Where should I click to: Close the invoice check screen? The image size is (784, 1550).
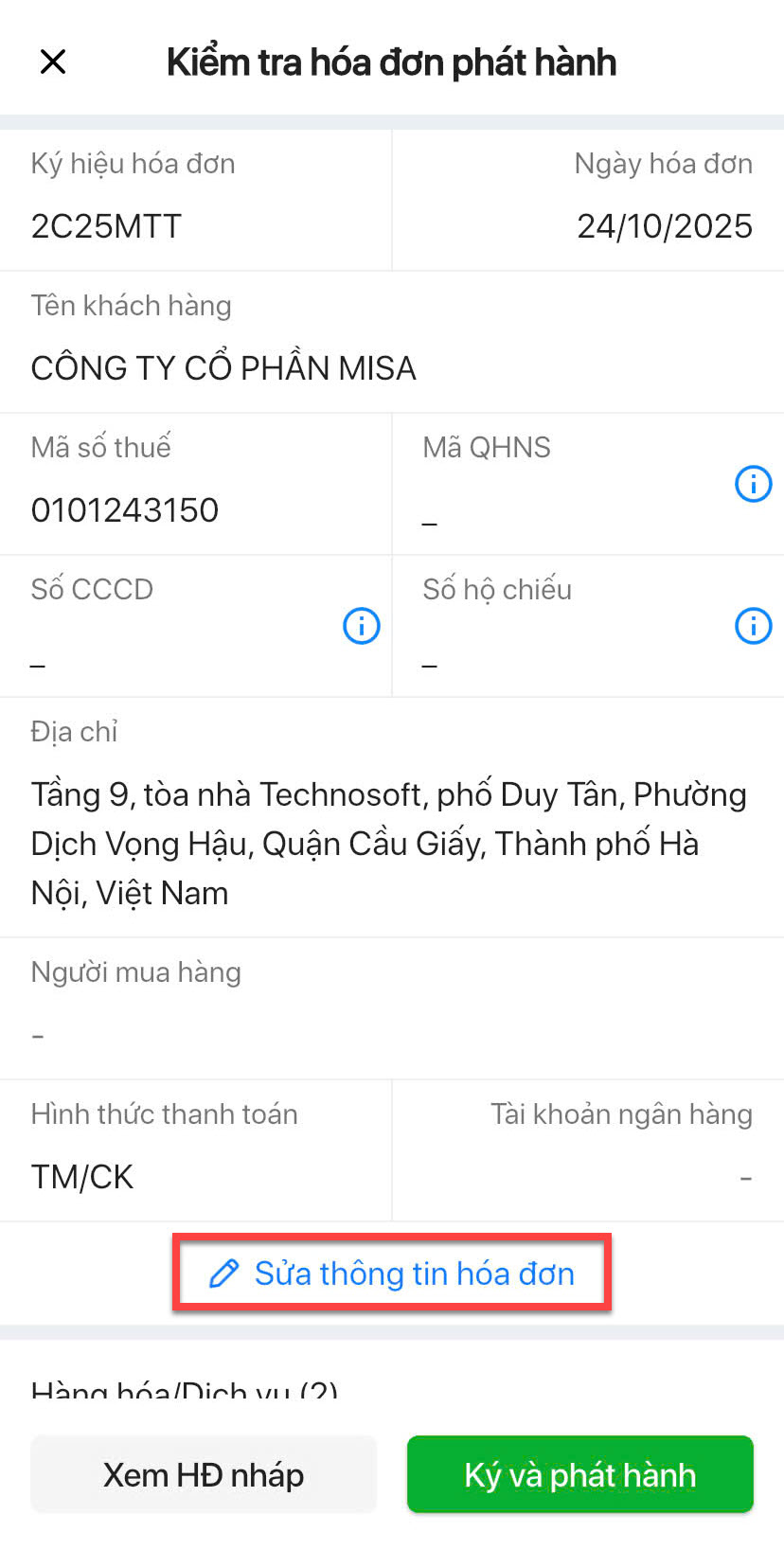pyautogui.click(x=53, y=62)
